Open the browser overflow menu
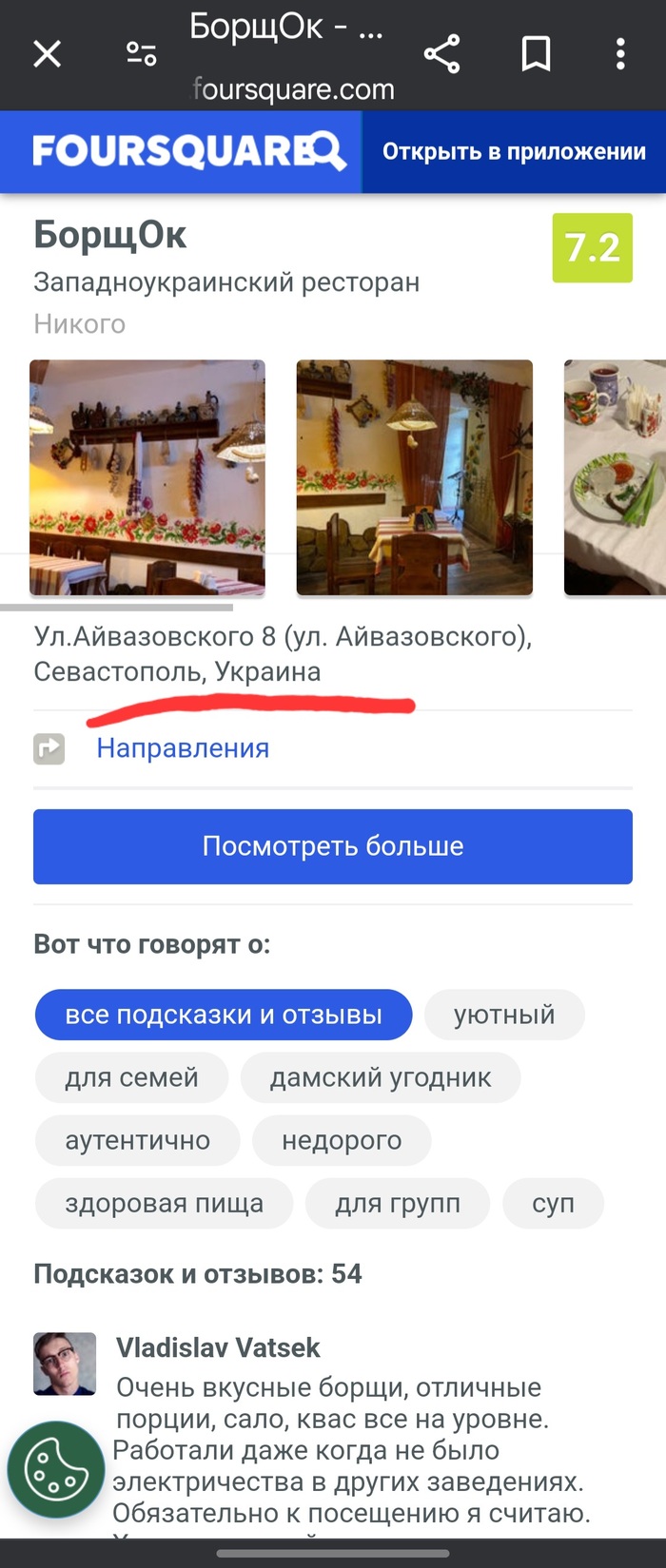 620,54
